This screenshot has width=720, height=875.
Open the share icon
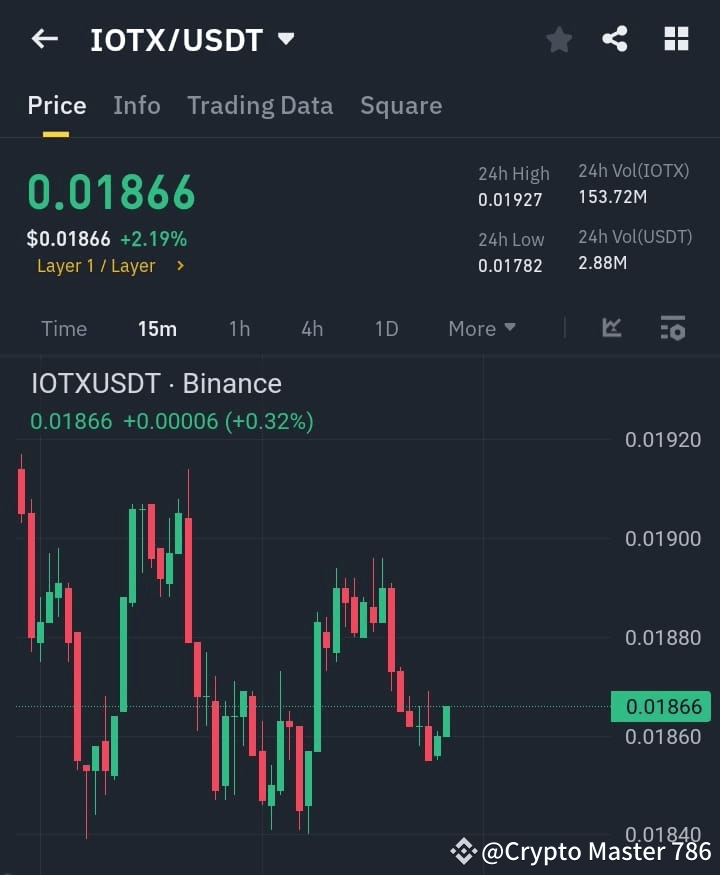tap(616, 39)
